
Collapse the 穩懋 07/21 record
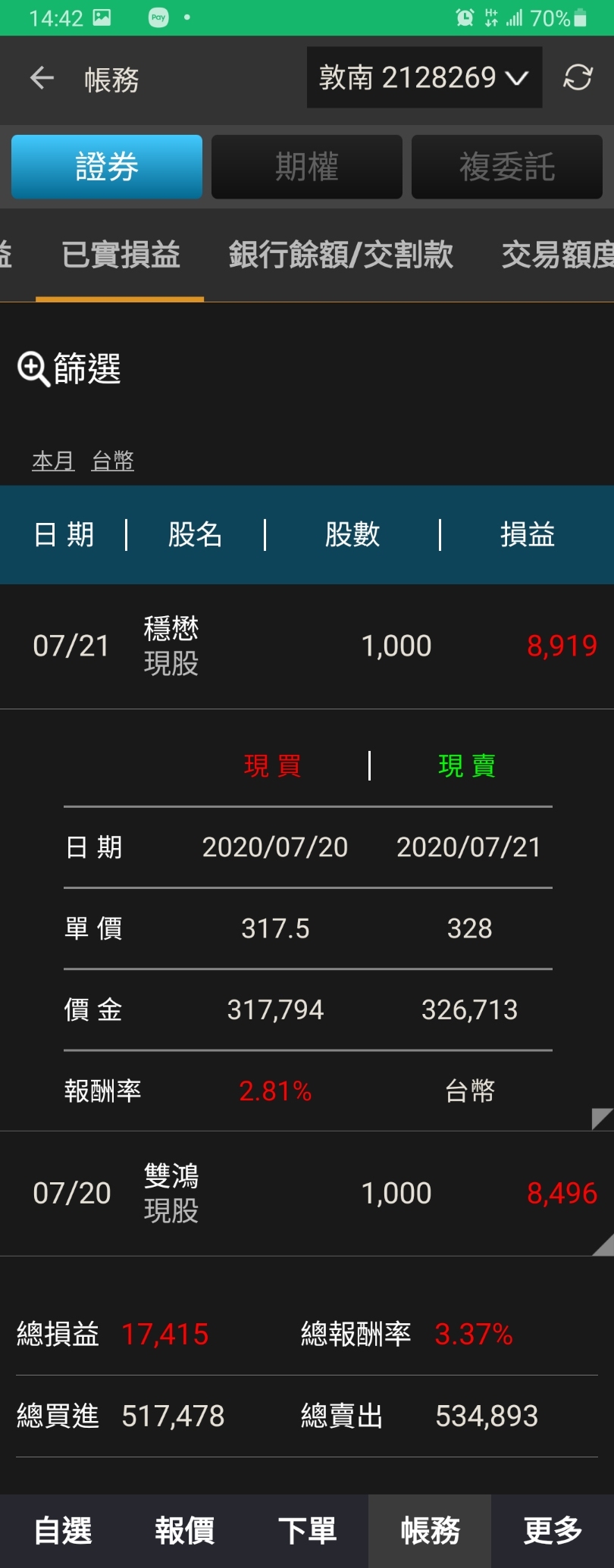click(306, 646)
